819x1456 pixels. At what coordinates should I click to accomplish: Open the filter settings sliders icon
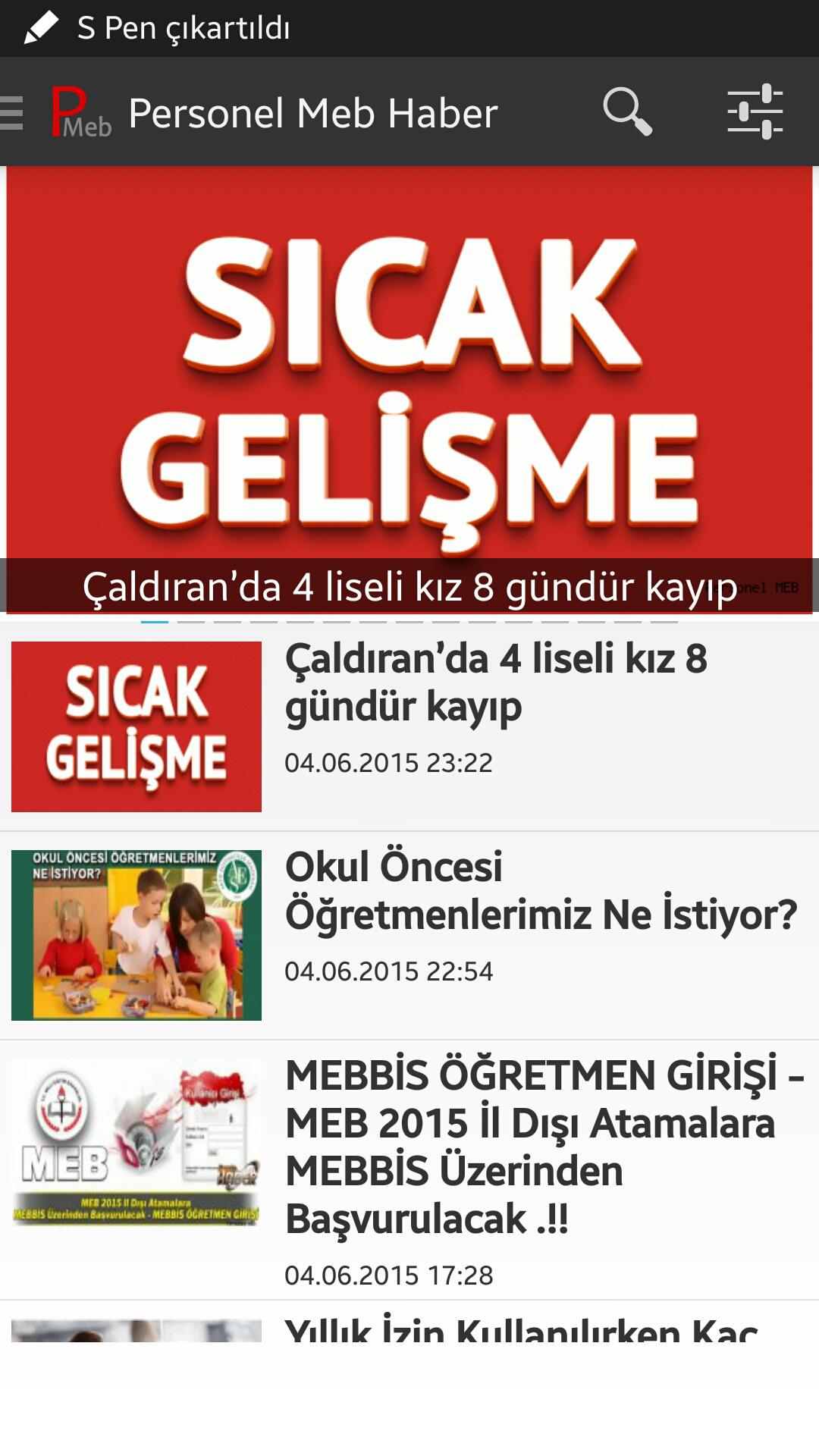(755, 112)
